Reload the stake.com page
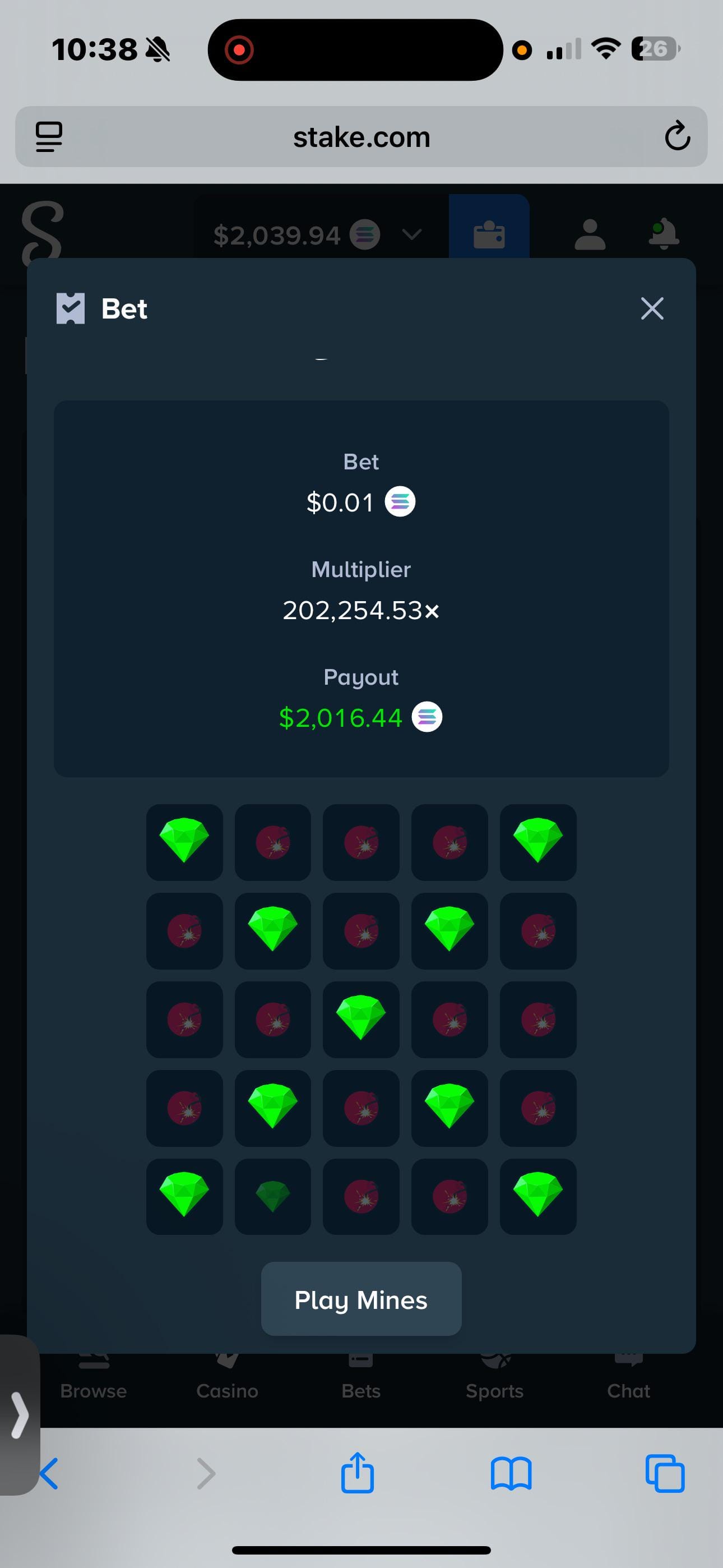Image resolution: width=723 pixels, height=1568 pixels. click(676, 136)
